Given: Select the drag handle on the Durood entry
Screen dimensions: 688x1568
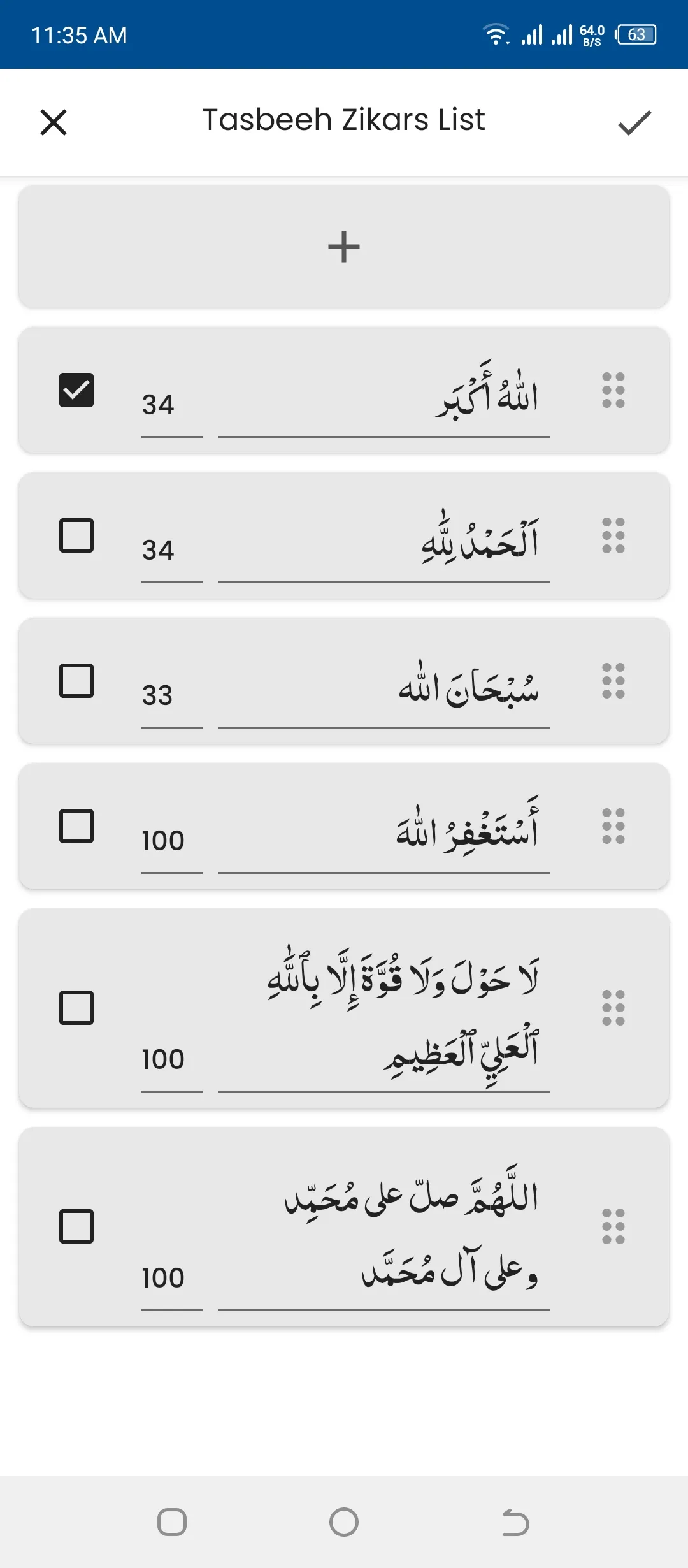Looking at the screenshot, I should [x=613, y=1225].
